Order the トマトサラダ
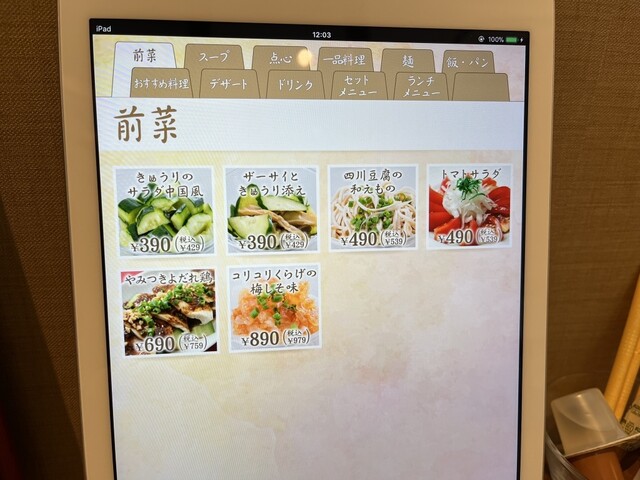Viewport: 640px width, 480px height. 469,206
